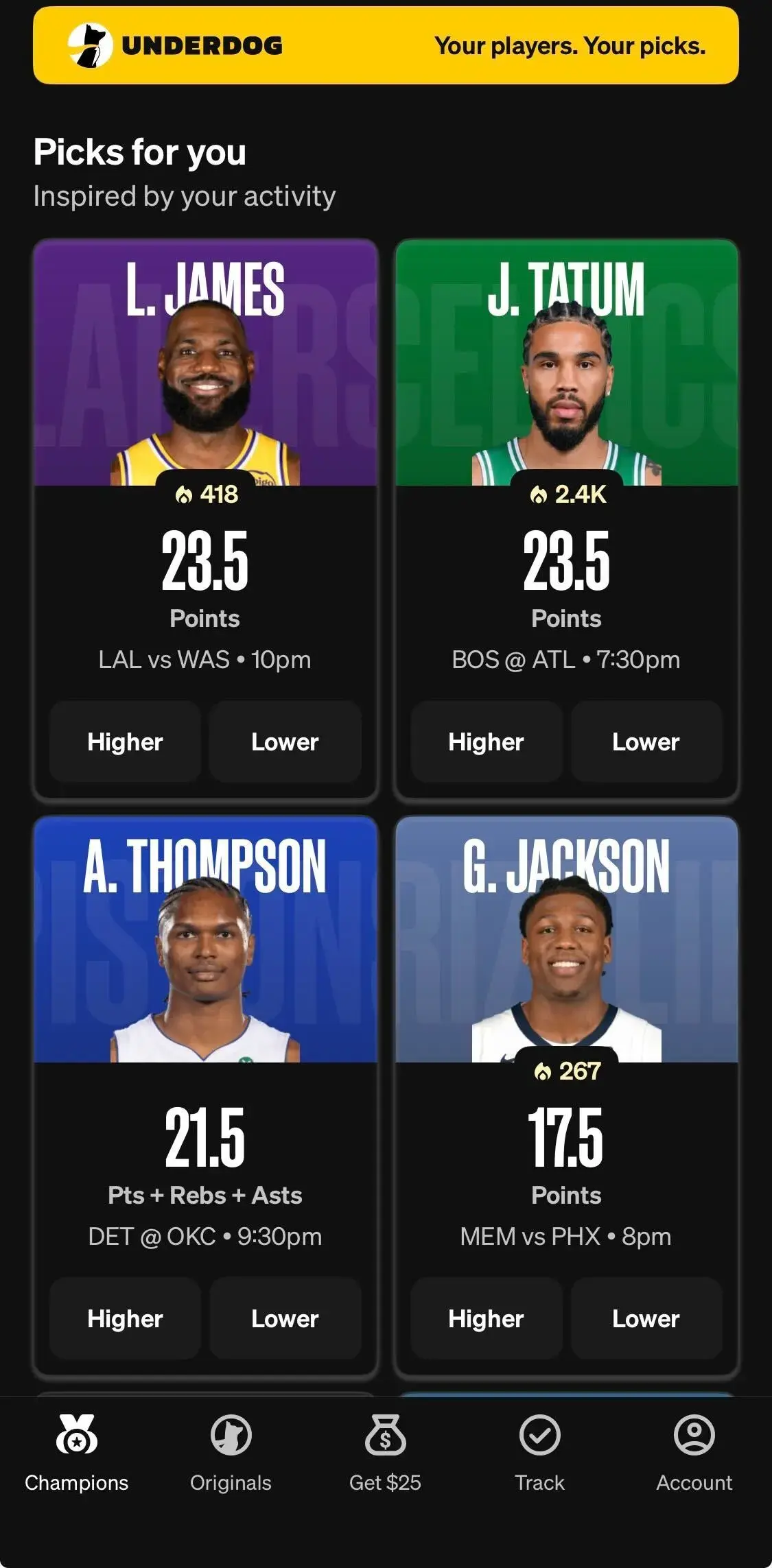Select Lower on J. Tatum 23.5 Points

(x=644, y=743)
